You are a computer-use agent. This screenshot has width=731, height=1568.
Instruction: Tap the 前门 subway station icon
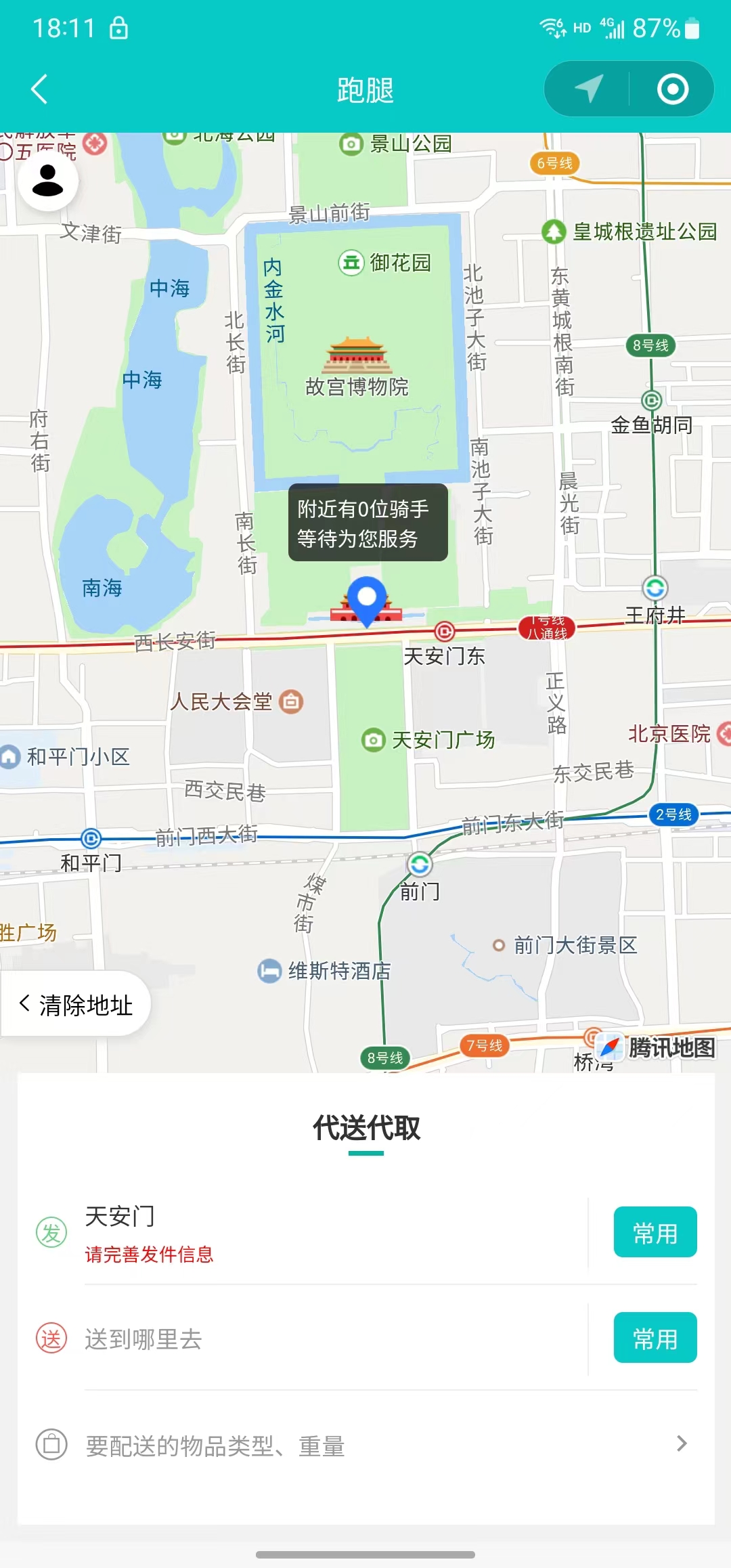[420, 863]
